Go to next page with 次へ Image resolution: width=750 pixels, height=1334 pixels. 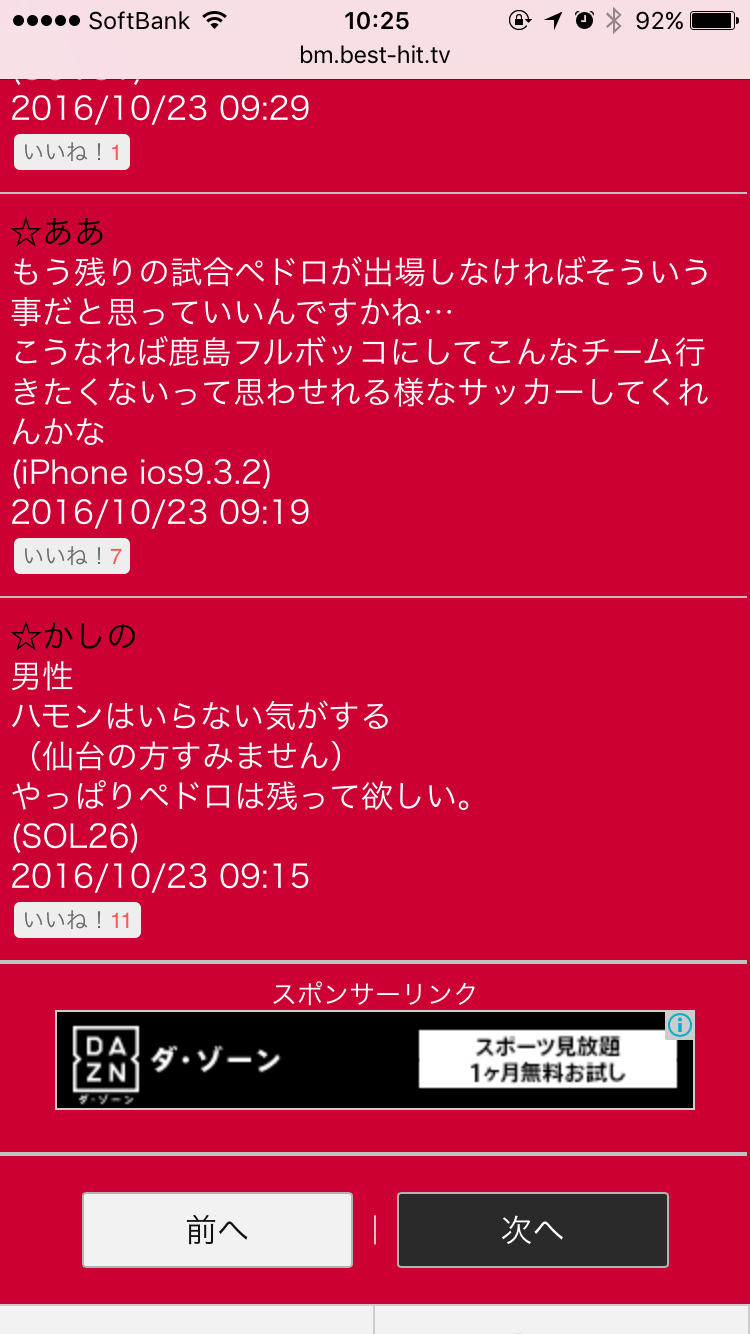(533, 1230)
